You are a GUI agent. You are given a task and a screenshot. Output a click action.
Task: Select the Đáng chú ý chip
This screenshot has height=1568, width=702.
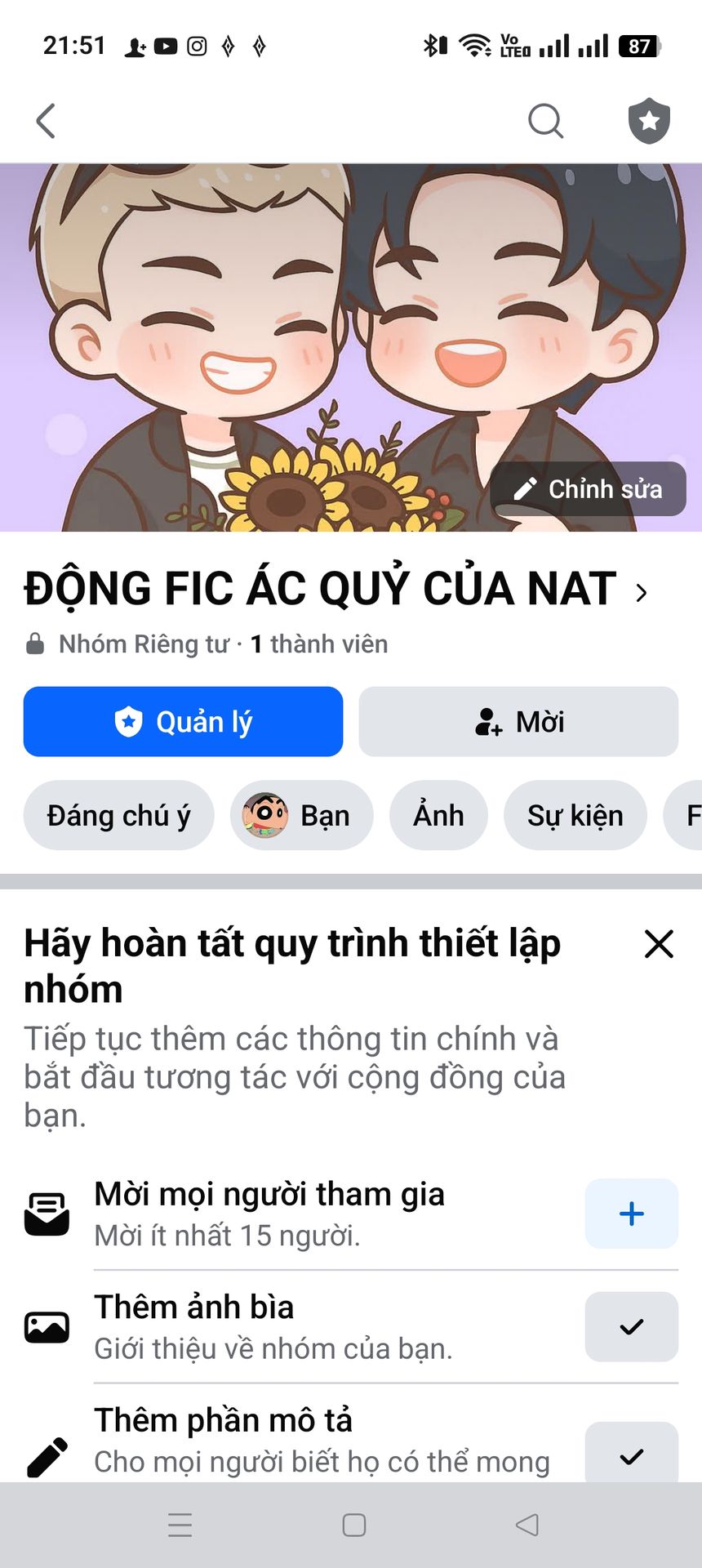[x=118, y=815]
